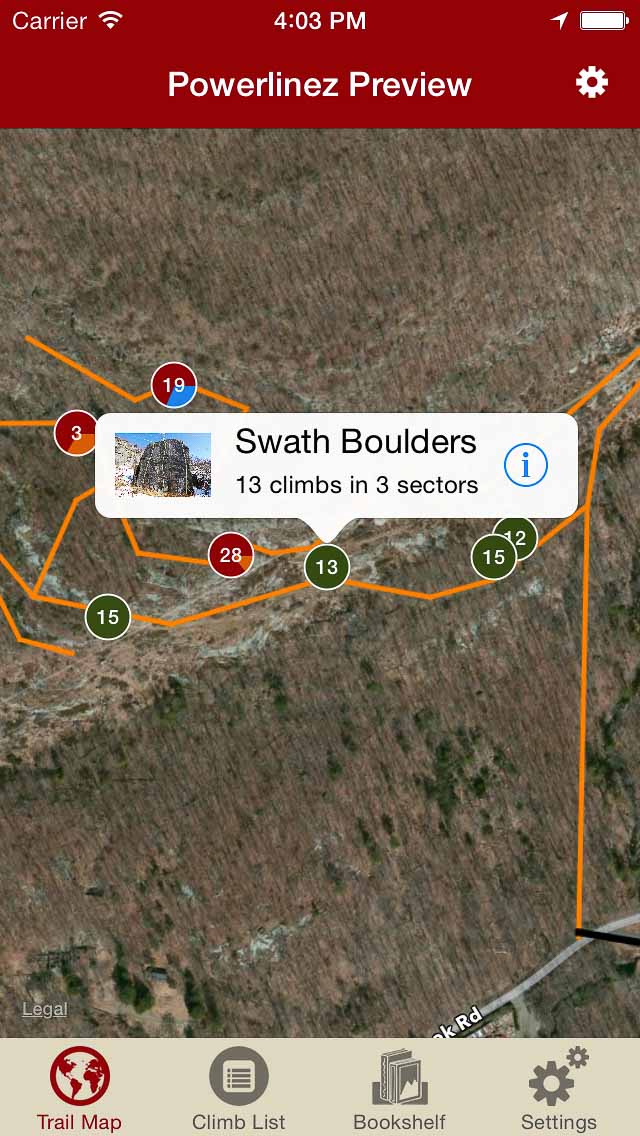Screen dimensions: 640x1136
Task: Select the green marker labeled 13
Action: 327,567
